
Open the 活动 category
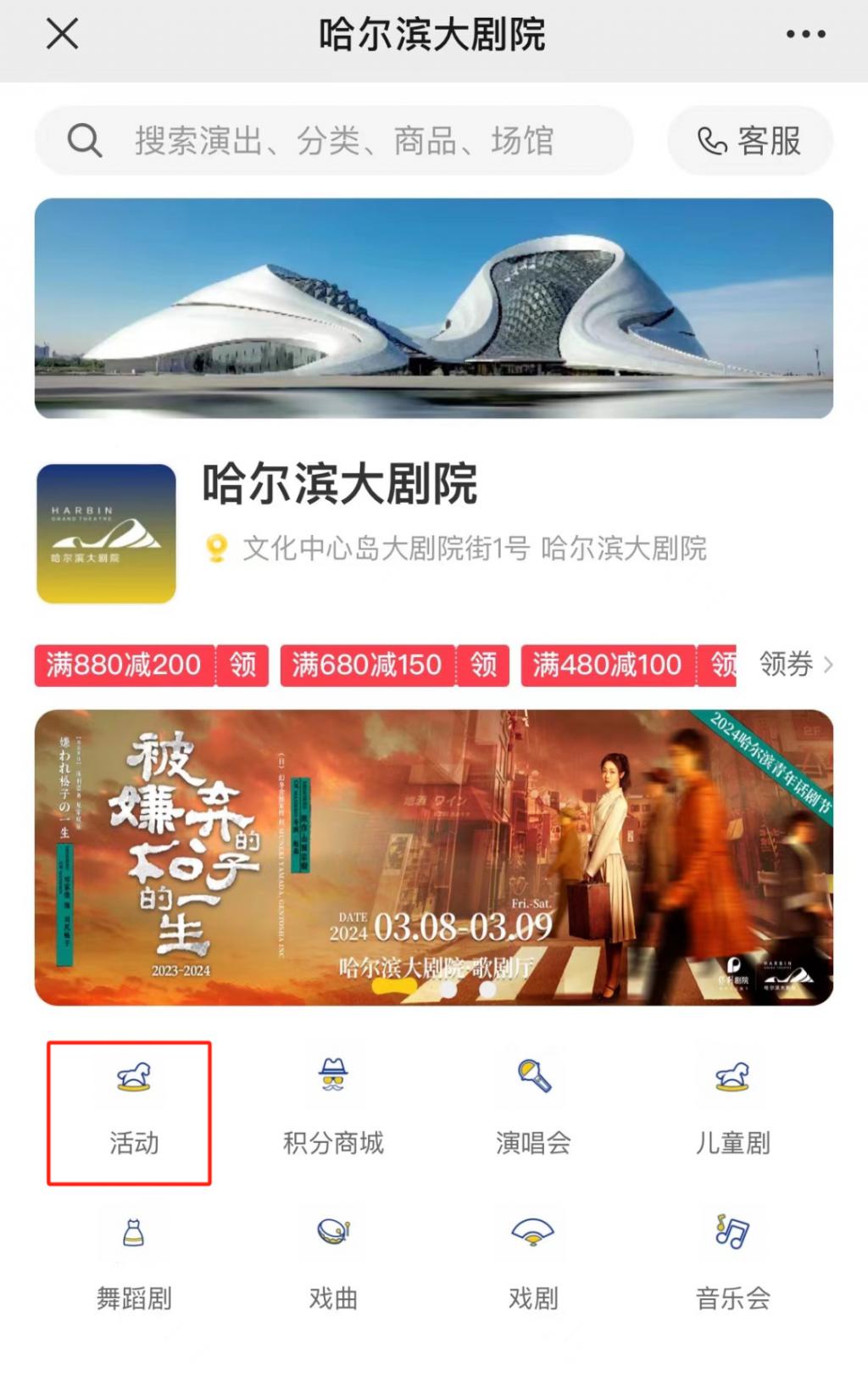pyautogui.click(x=133, y=1110)
